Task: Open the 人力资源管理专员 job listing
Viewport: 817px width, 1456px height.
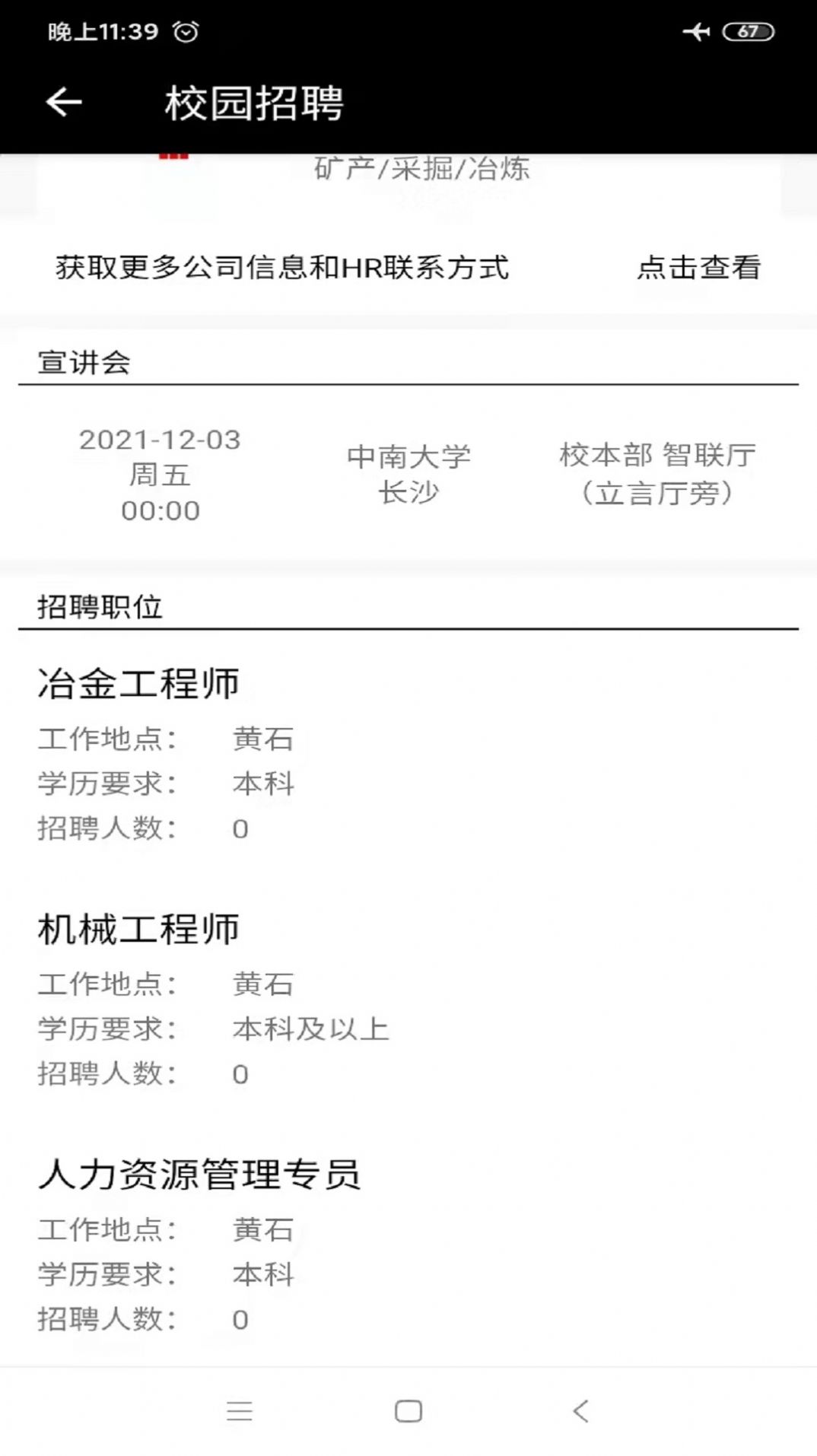Action: [x=199, y=1174]
